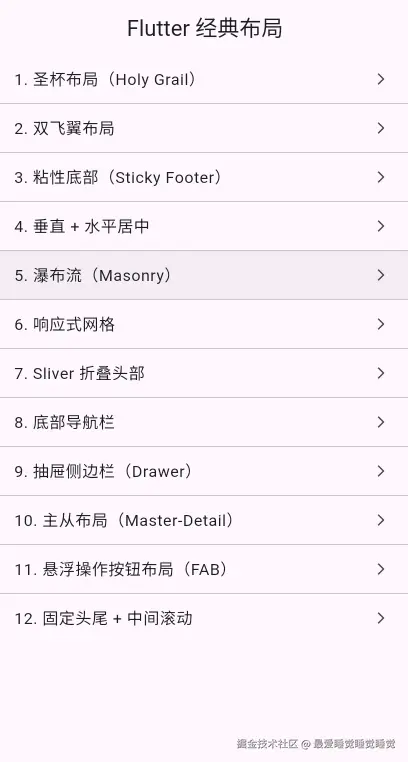Open 主从布局 (Master-Detail) item
Screen dimensions: 408x762
[204, 520]
